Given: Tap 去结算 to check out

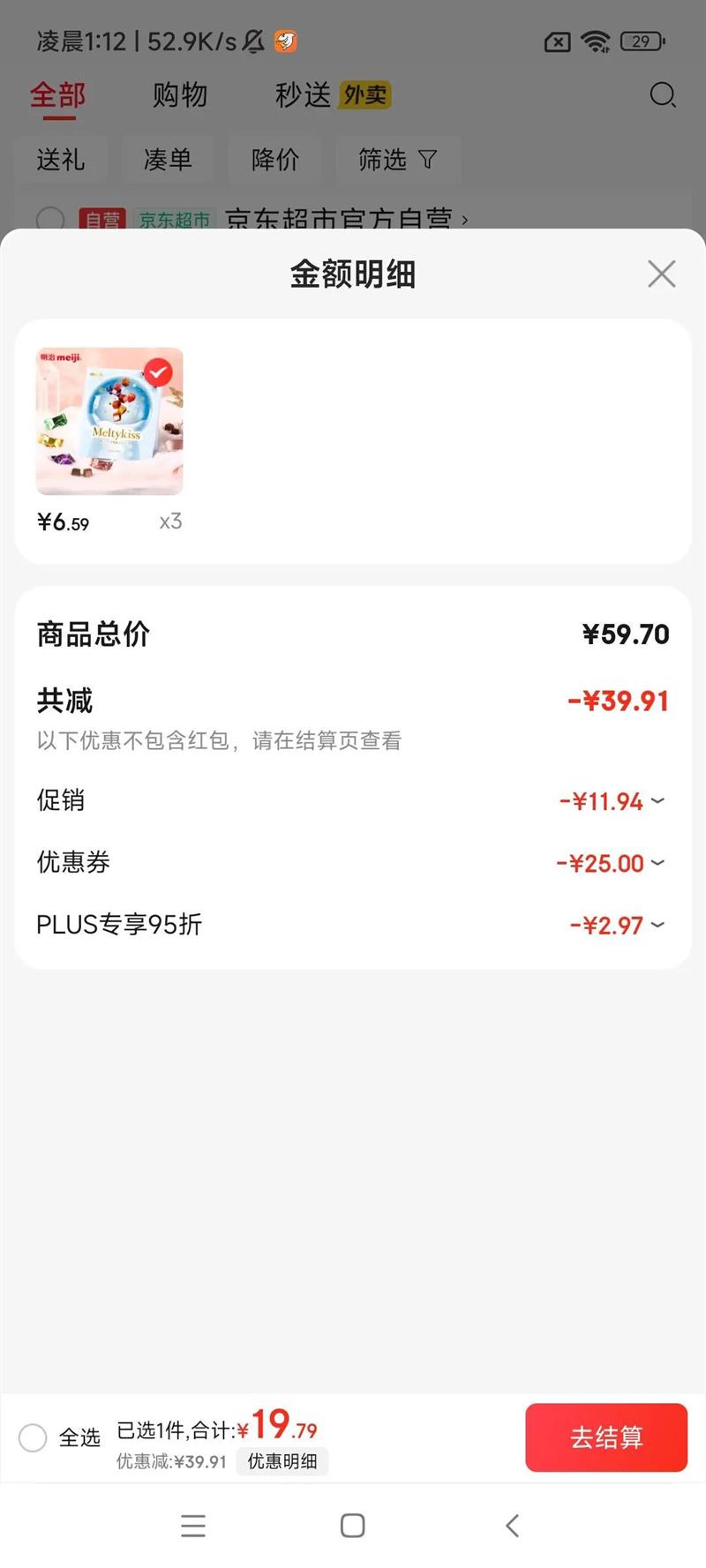Looking at the screenshot, I should coord(605,1437).
